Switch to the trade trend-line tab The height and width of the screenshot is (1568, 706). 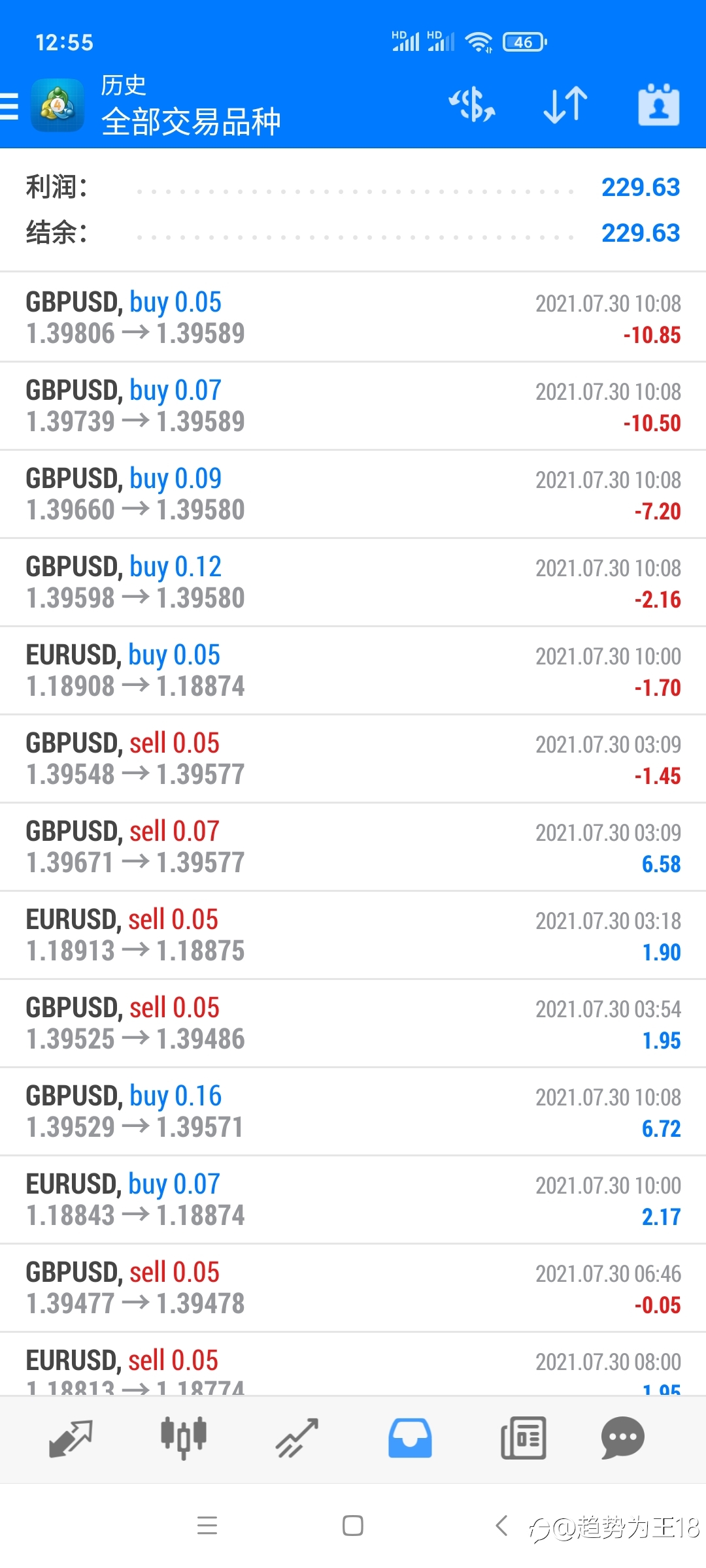pyautogui.click(x=297, y=1438)
